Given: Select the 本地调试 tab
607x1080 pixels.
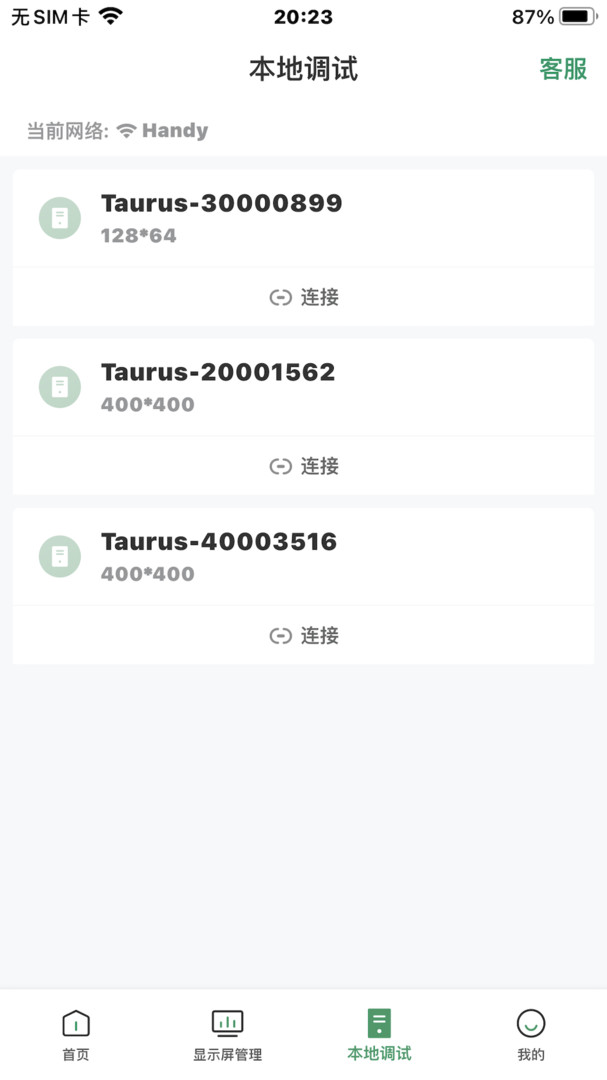Looking at the screenshot, I should 380,1035.
